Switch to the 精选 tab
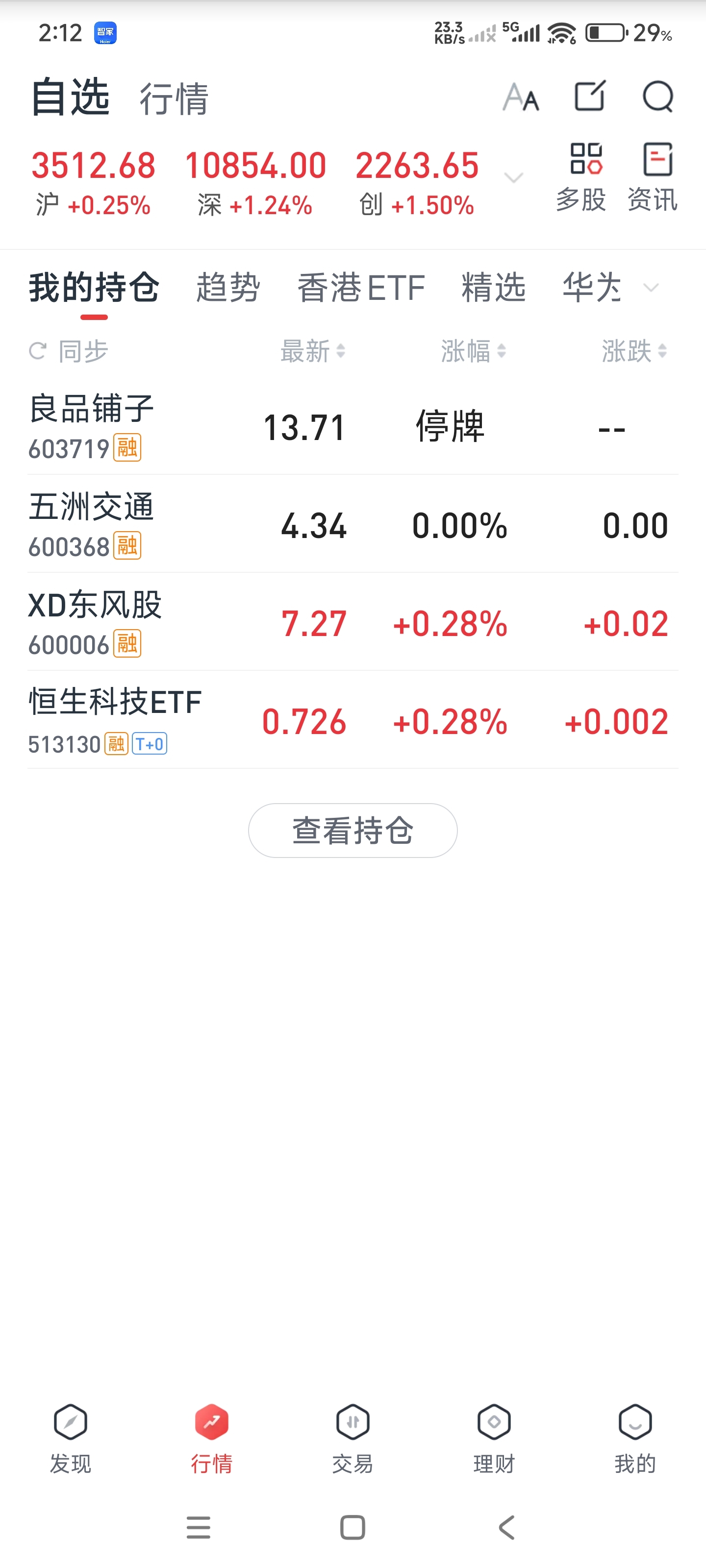The height and width of the screenshot is (1568, 706). pyautogui.click(x=493, y=287)
